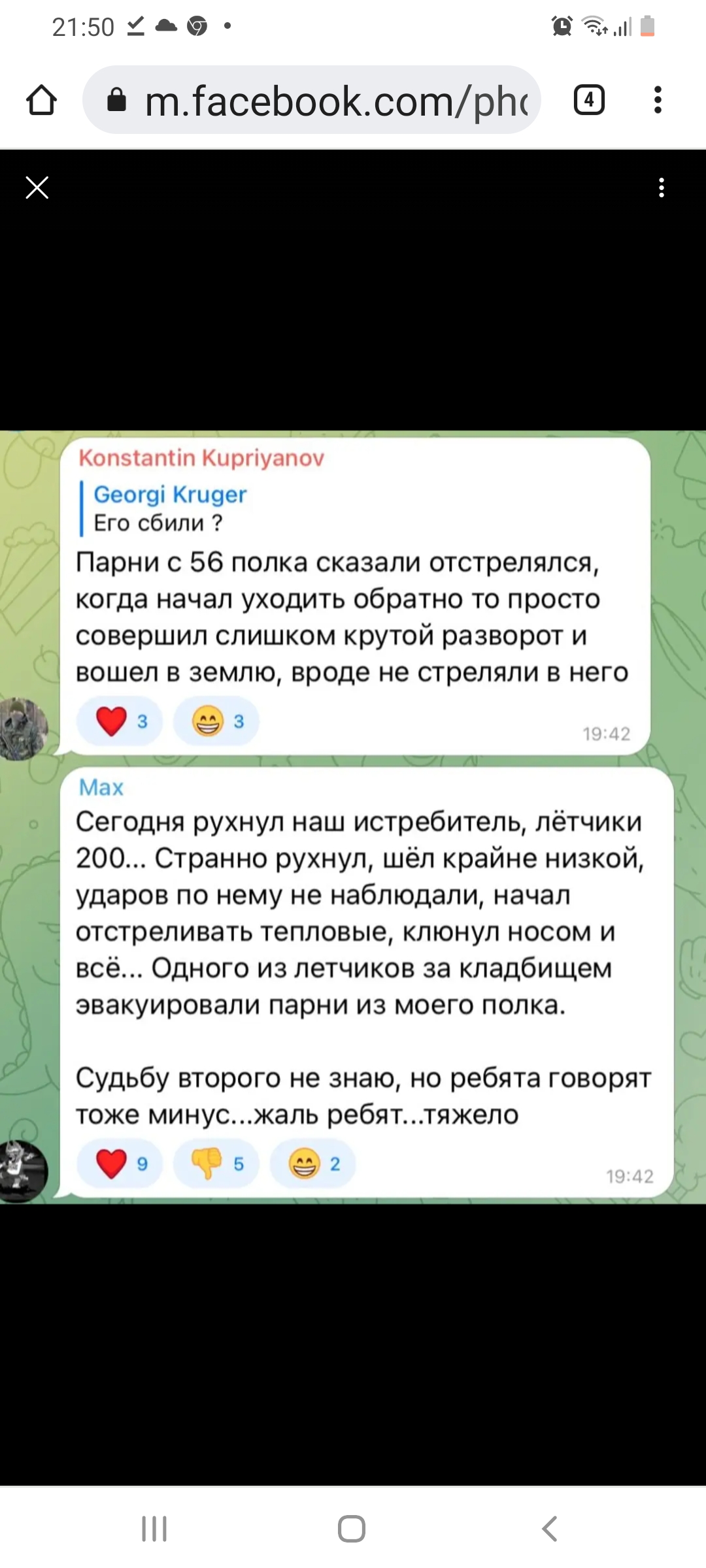The height and width of the screenshot is (1568, 706).
Task: Close the Facebook photo viewer
Action: click(x=37, y=188)
